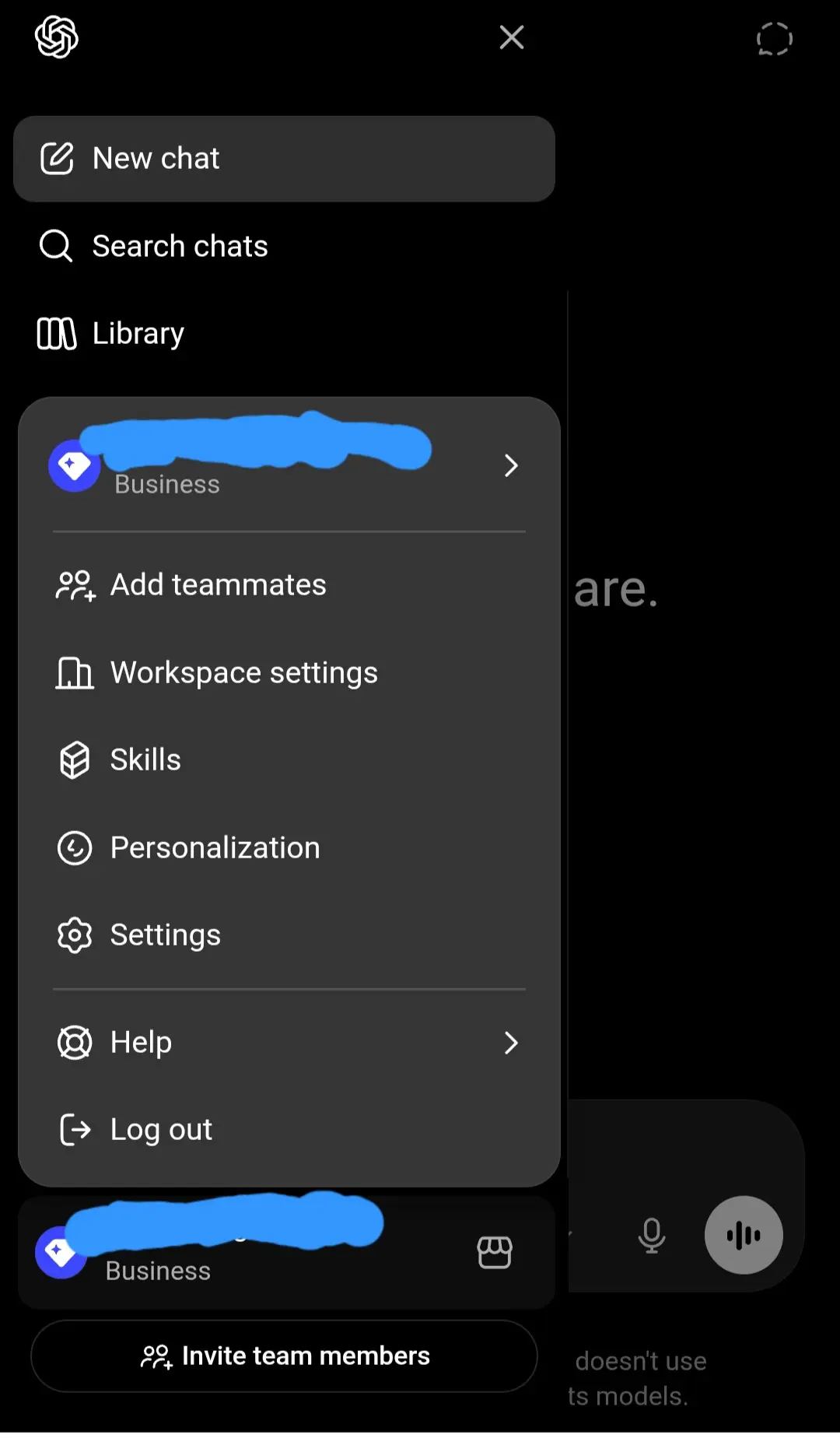This screenshot has height=1438, width=840.
Task: Open the Library
Action: tap(284, 334)
